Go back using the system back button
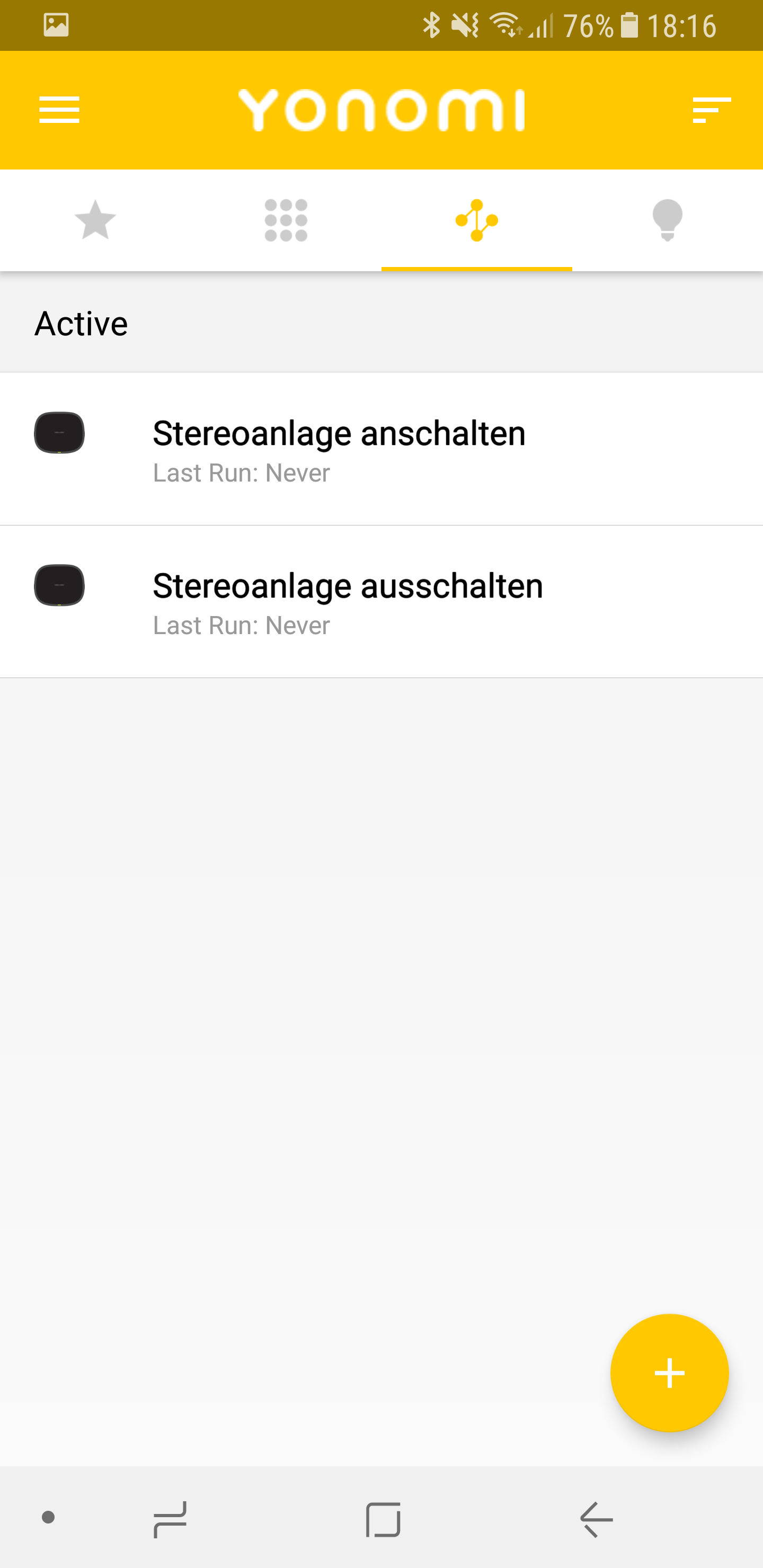The height and width of the screenshot is (1568, 763). (x=596, y=1519)
